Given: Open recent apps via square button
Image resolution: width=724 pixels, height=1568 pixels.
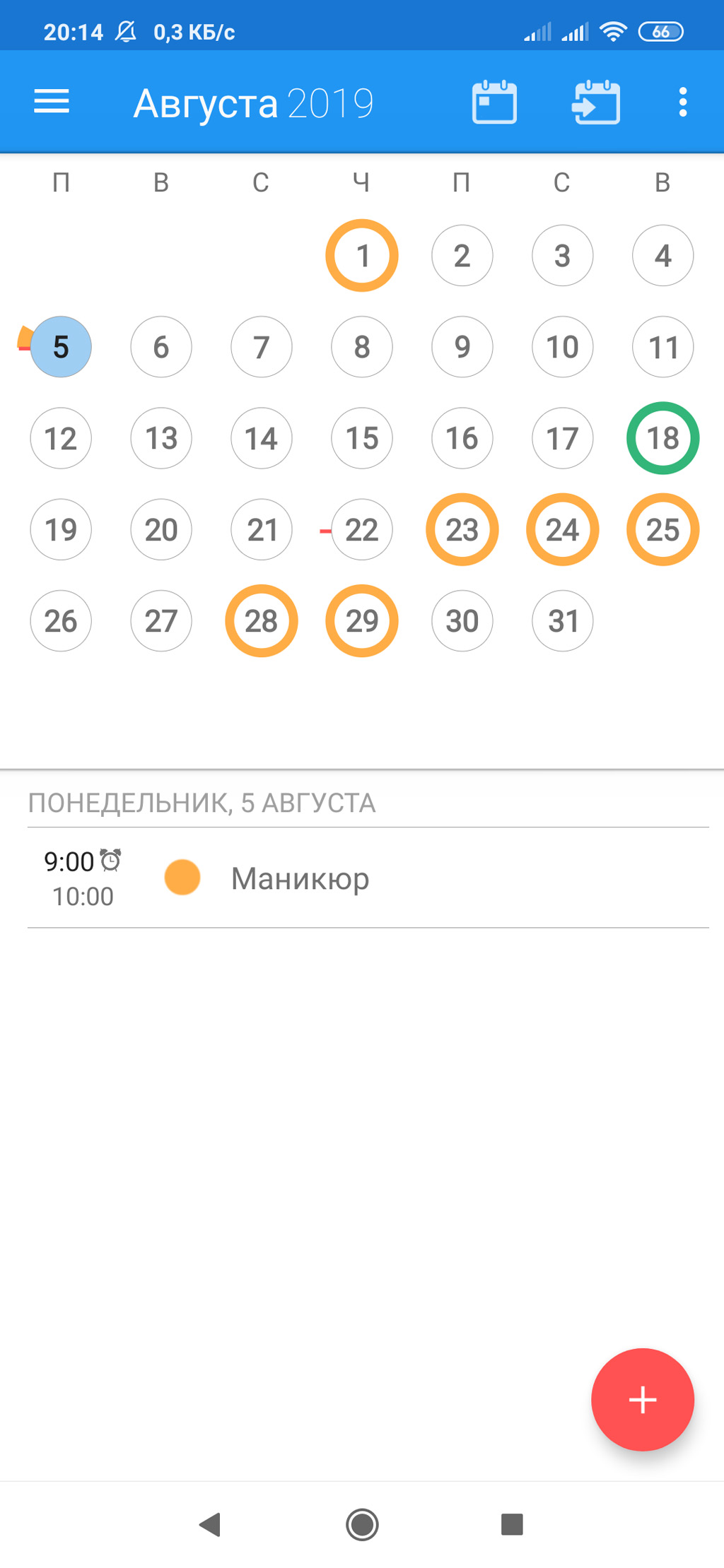Looking at the screenshot, I should [512, 1524].
